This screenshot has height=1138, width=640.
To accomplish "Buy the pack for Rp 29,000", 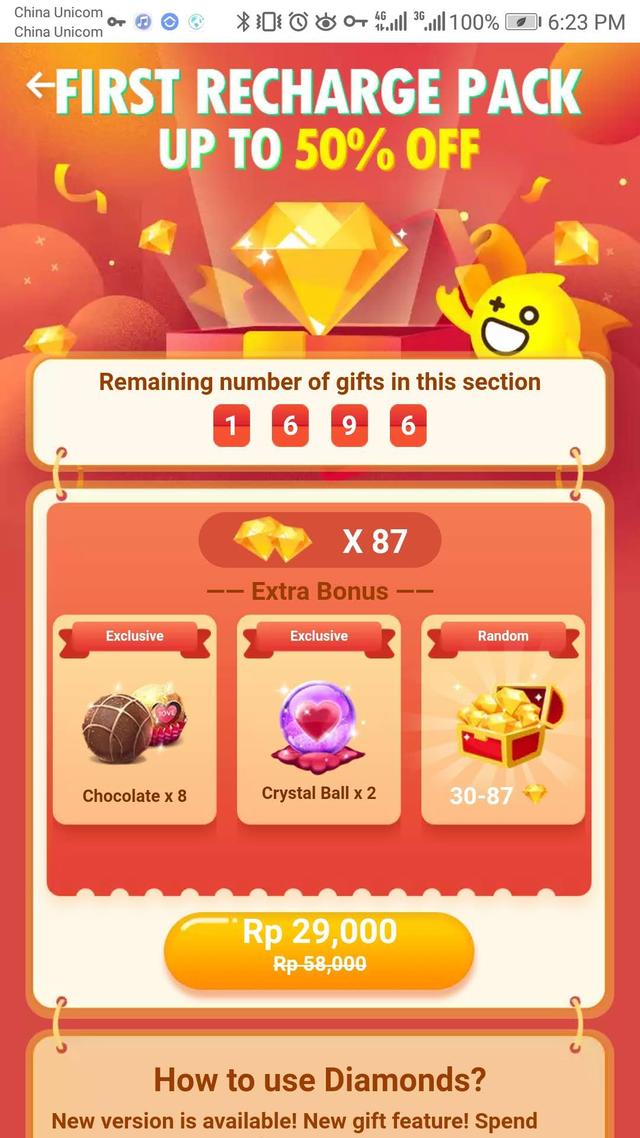I will (318, 947).
